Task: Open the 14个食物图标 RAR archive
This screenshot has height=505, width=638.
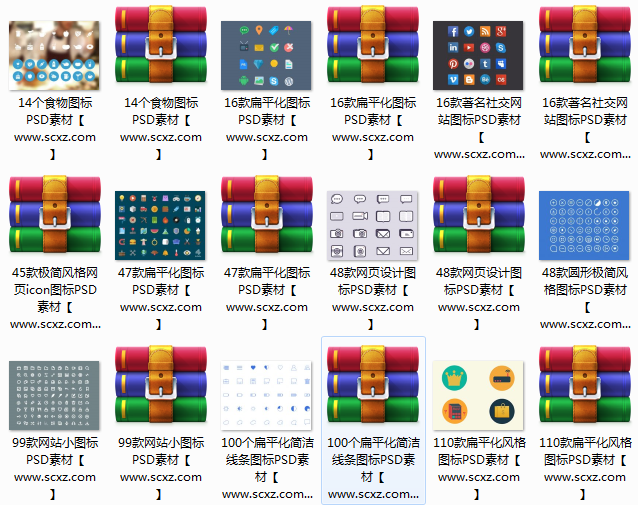Action: coord(161,48)
